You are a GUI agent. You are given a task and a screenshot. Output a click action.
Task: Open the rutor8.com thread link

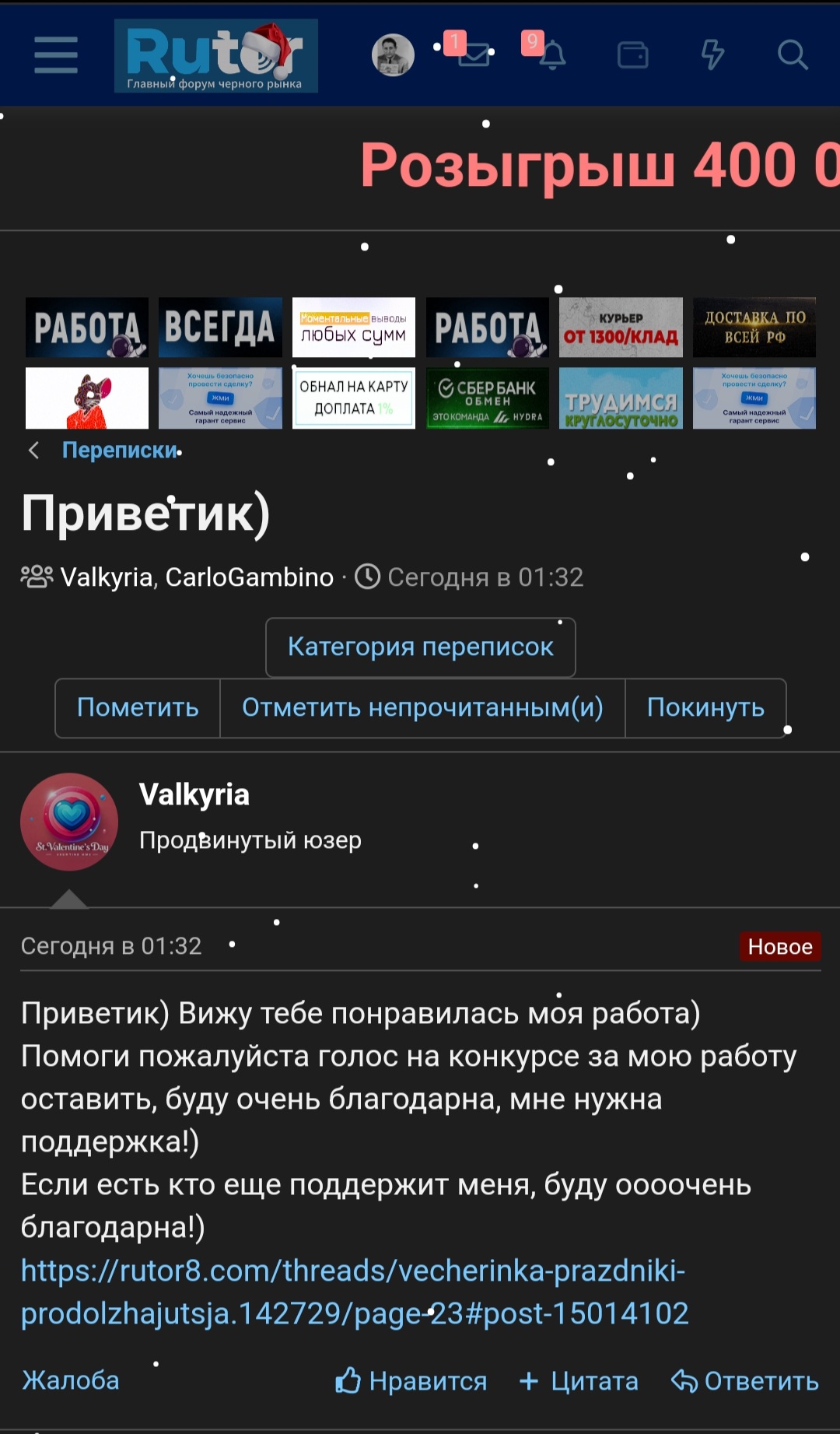pos(354,1292)
